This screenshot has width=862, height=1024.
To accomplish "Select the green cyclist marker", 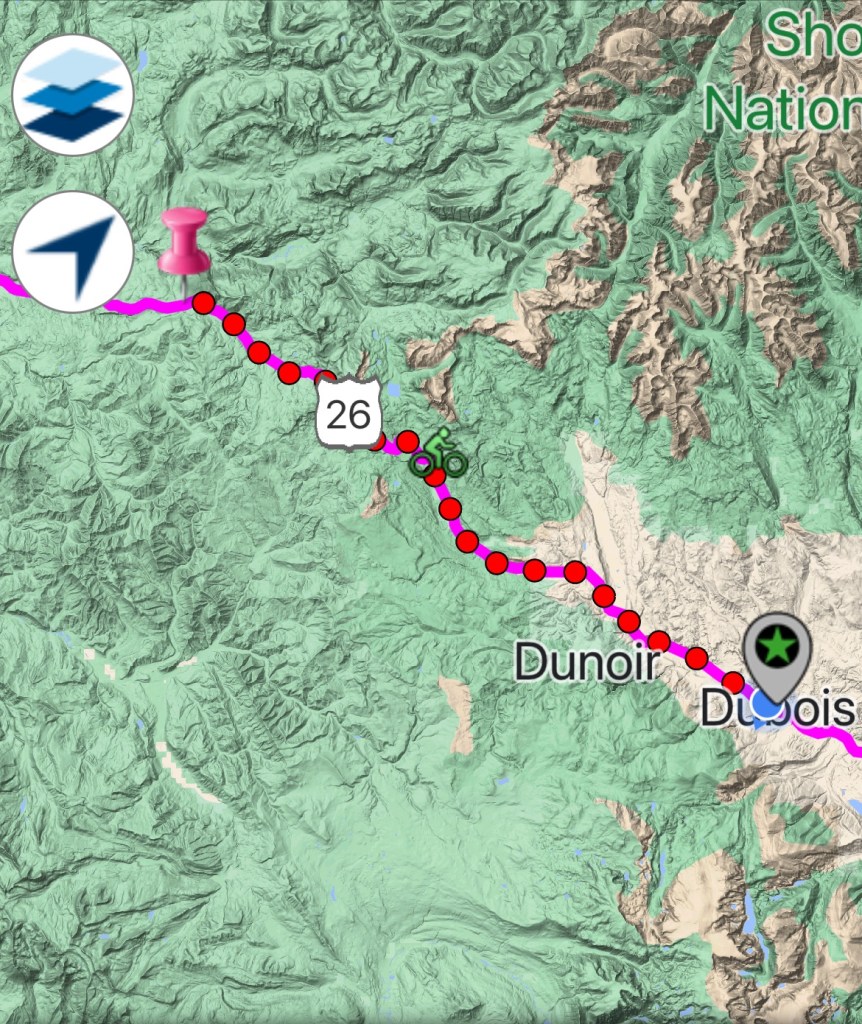I will [x=439, y=453].
